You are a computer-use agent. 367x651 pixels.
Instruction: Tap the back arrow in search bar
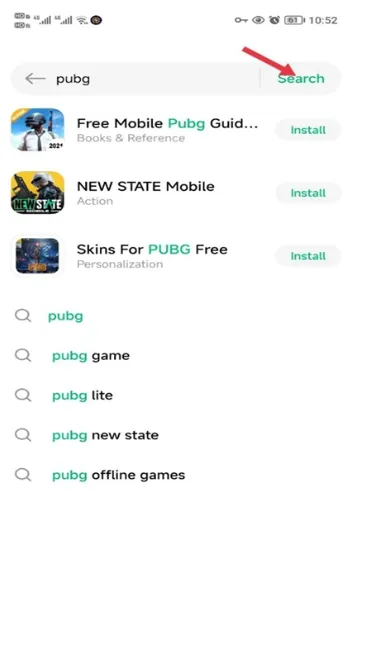click(x=35, y=78)
